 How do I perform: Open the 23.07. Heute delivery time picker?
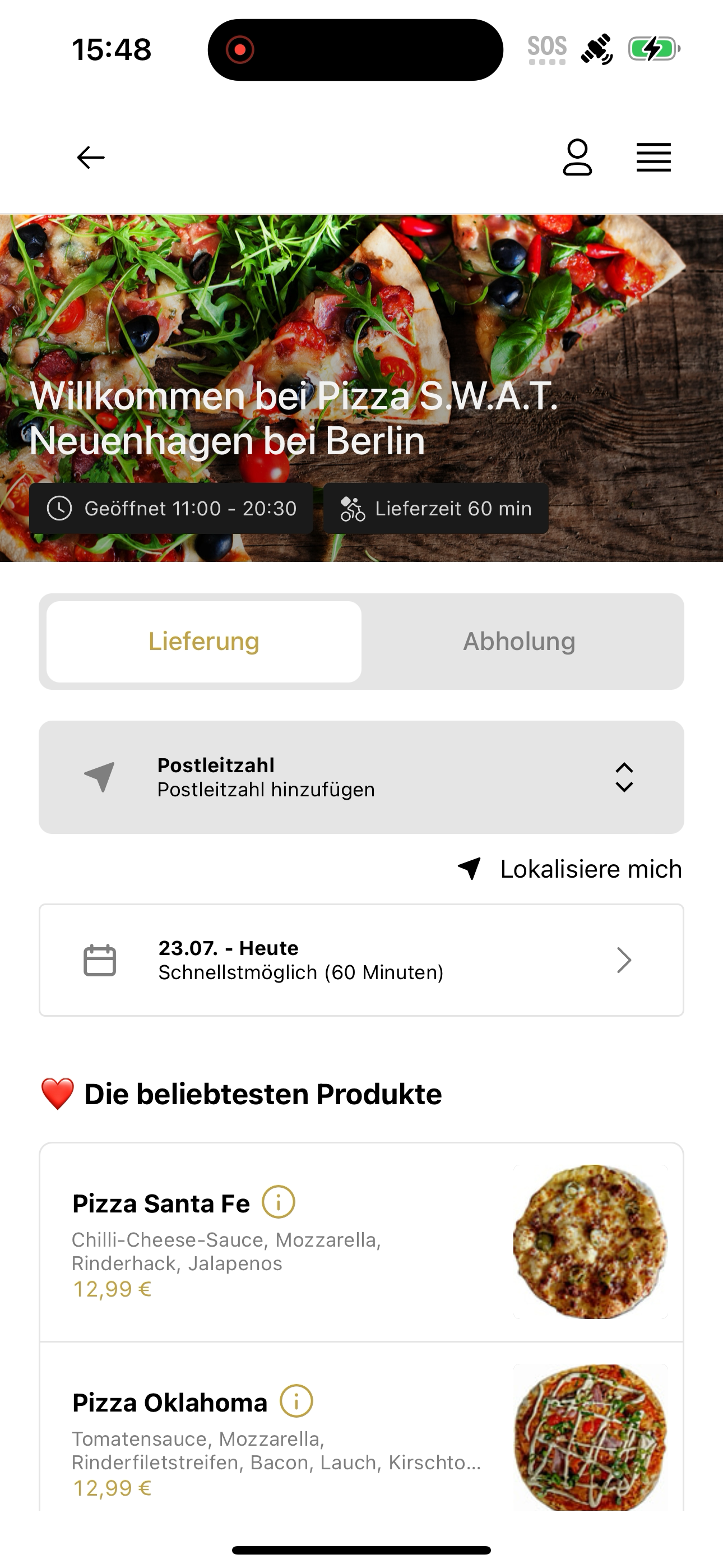(x=361, y=960)
